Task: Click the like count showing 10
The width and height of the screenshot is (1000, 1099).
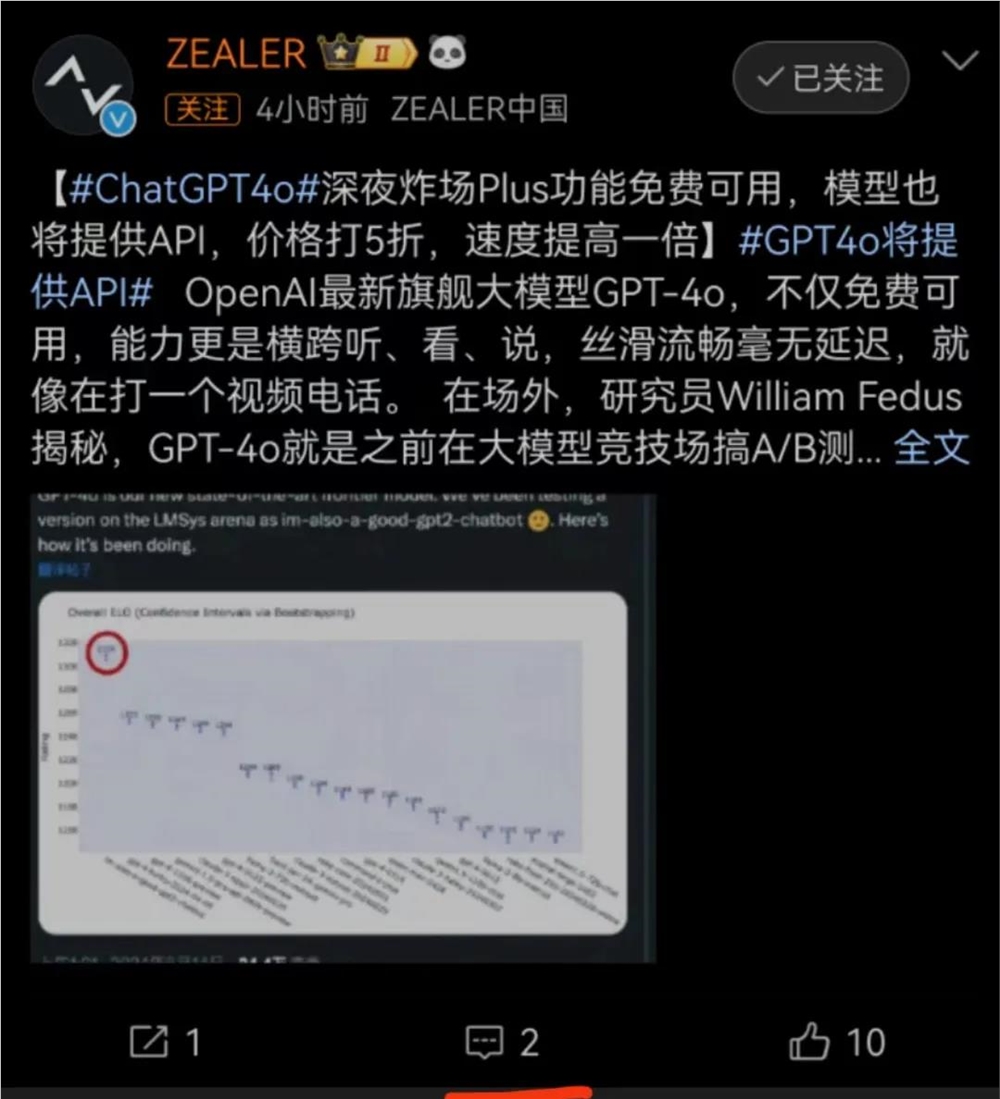Action: click(869, 1042)
